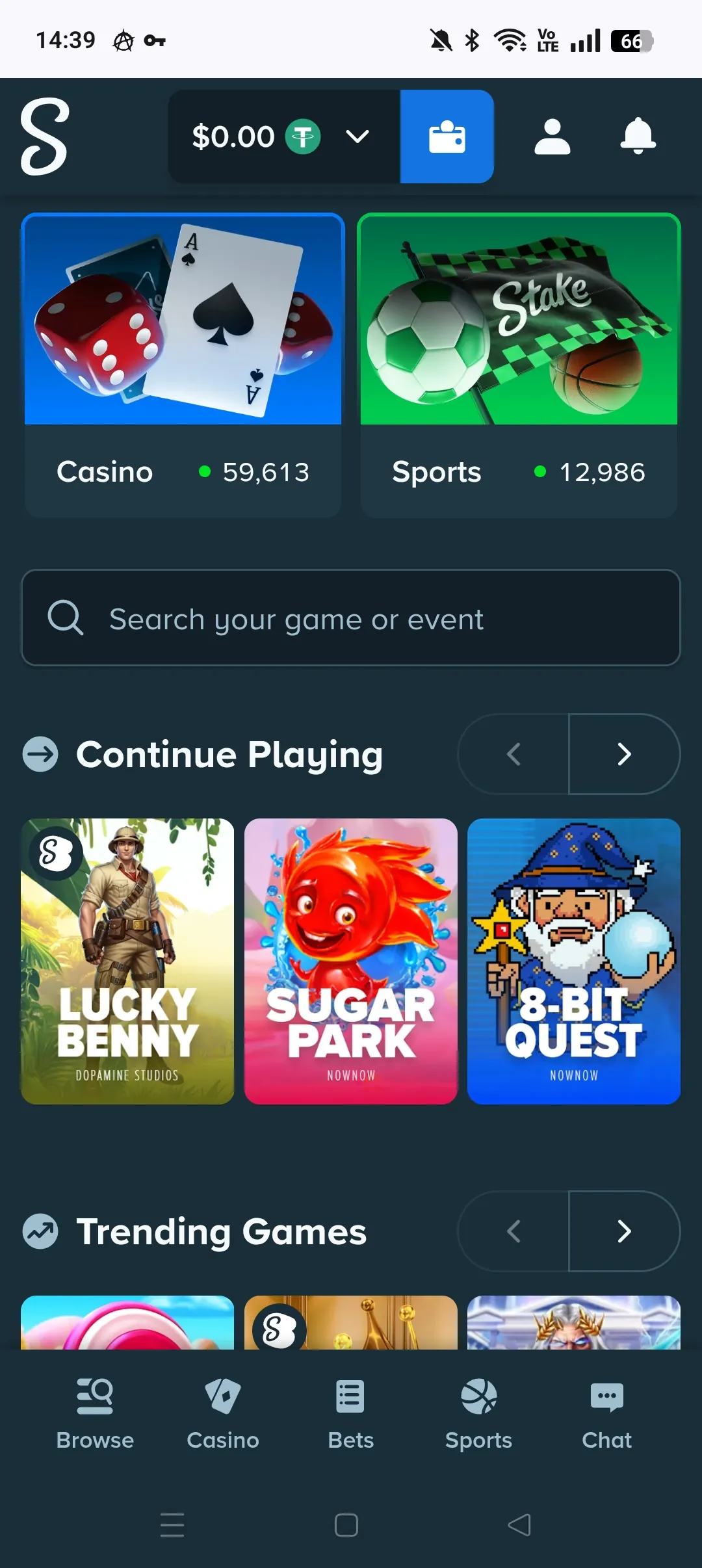Open the wallet deposit icon
Screen dimensions: 702x1568
click(447, 136)
